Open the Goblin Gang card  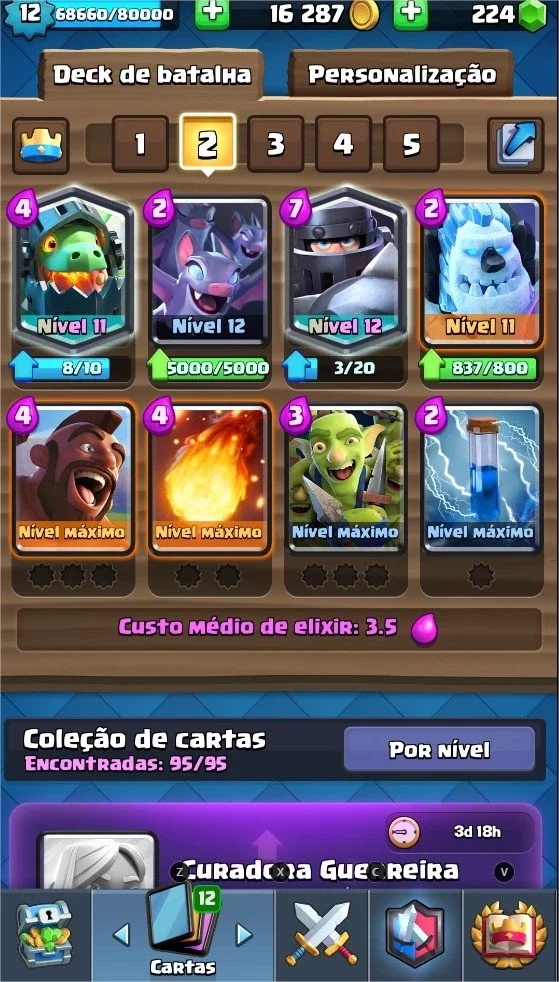(x=346, y=477)
